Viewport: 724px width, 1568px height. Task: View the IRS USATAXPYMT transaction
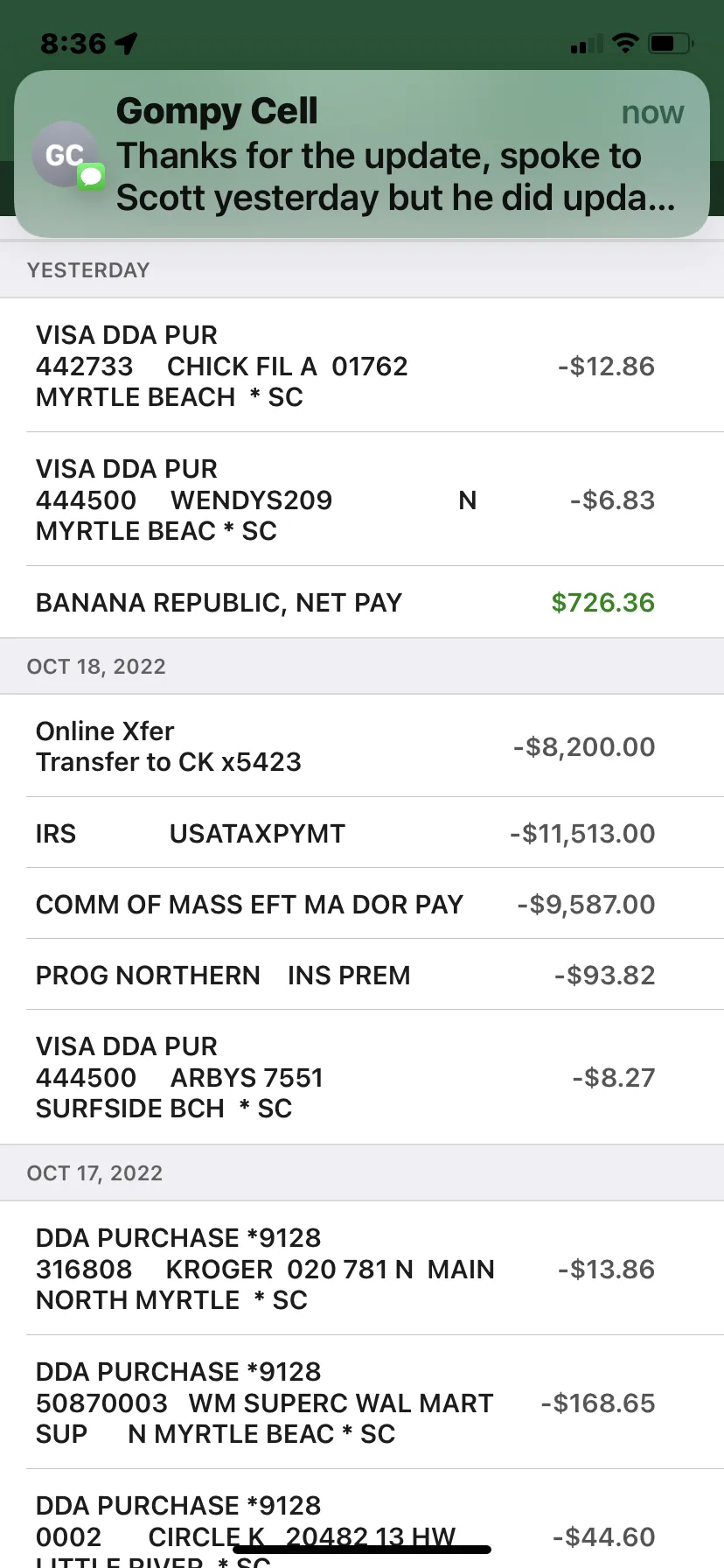(362, 833)
